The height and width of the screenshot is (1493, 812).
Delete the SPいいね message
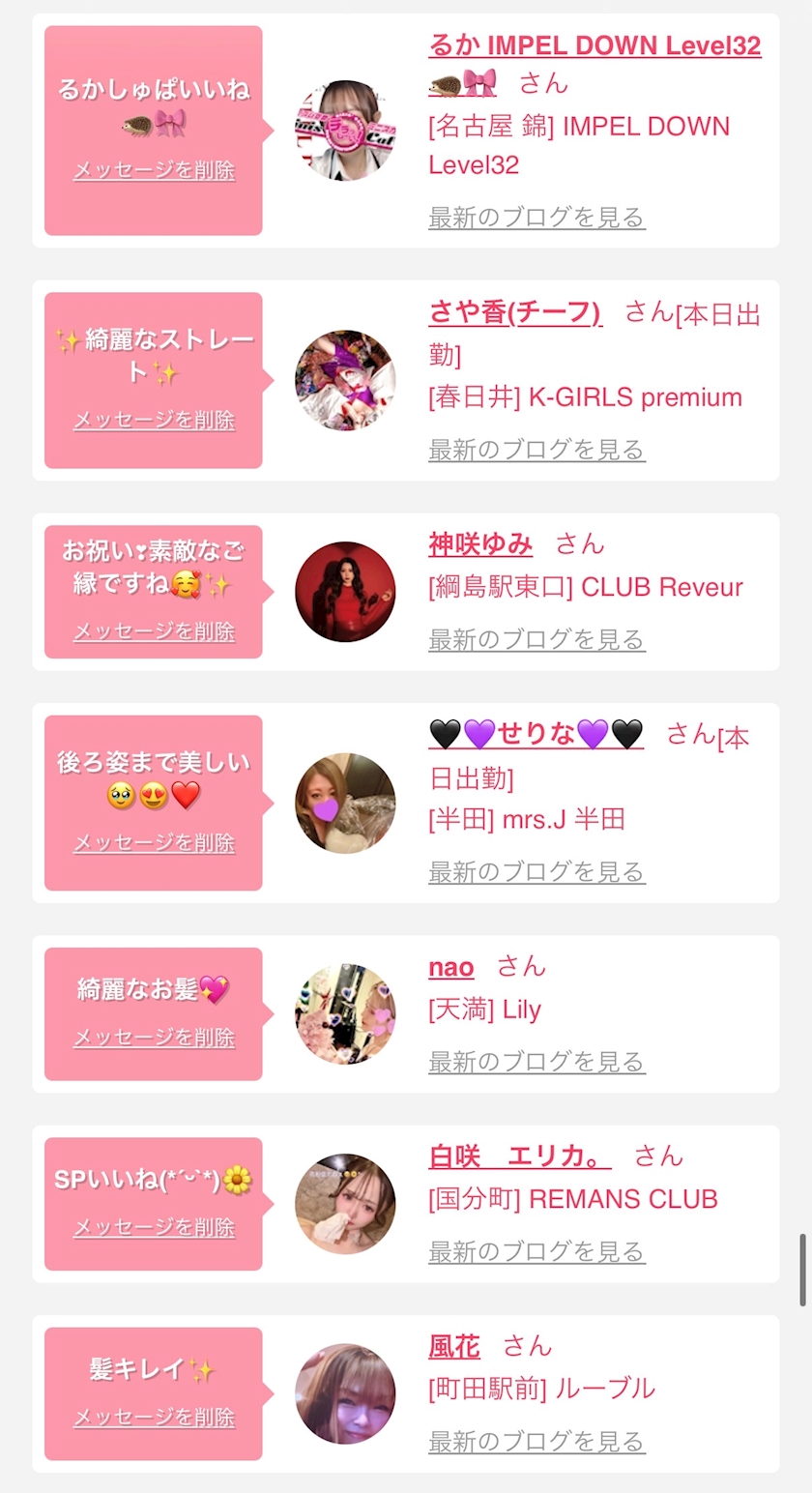(x=154, y=1227)
